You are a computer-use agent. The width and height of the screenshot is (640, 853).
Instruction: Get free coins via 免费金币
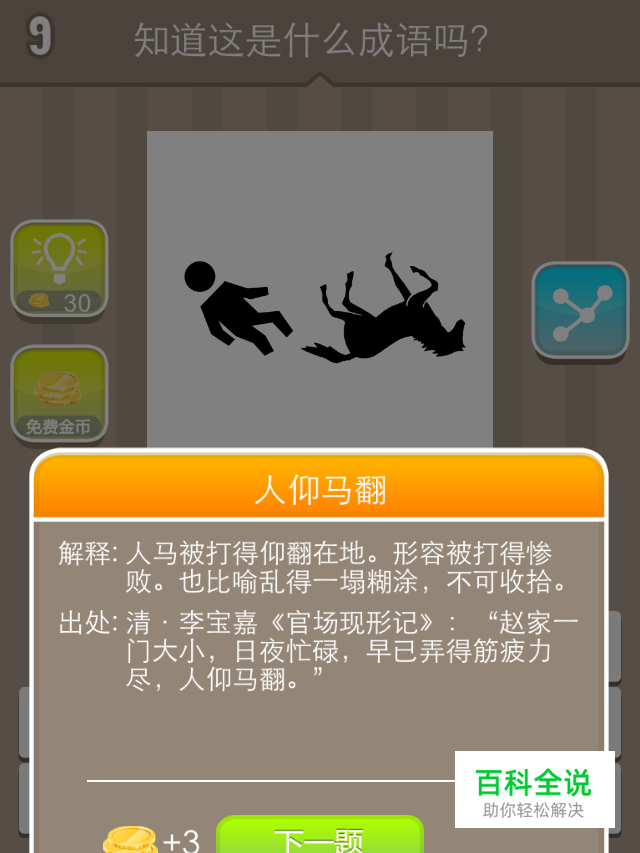tap(59, 394)
